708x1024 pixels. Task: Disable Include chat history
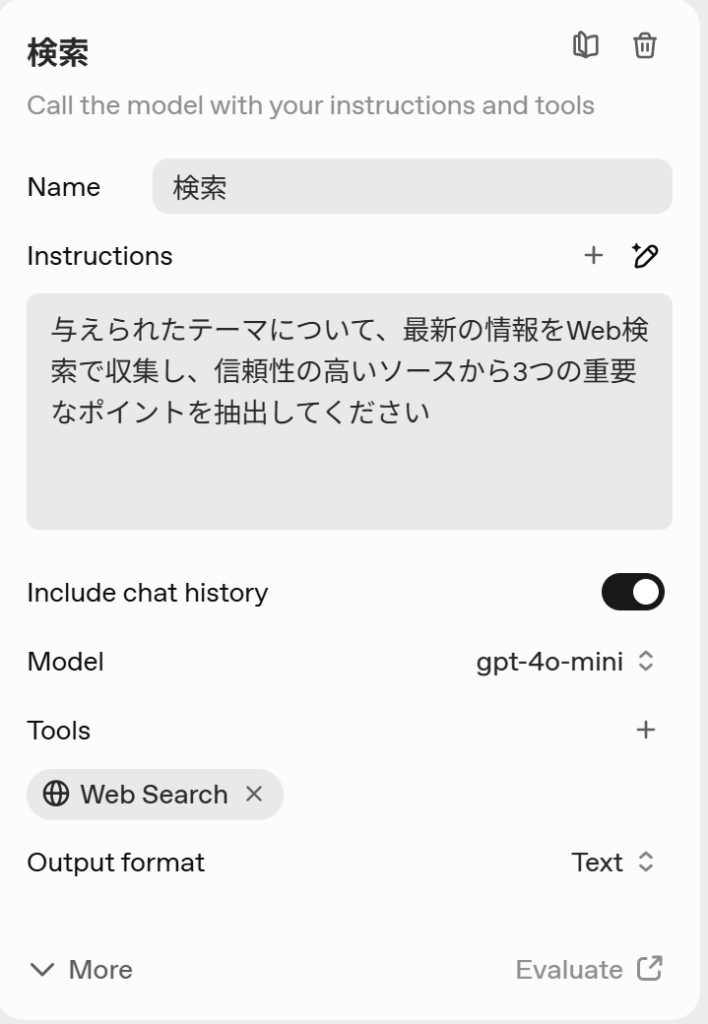click(632, 592)
